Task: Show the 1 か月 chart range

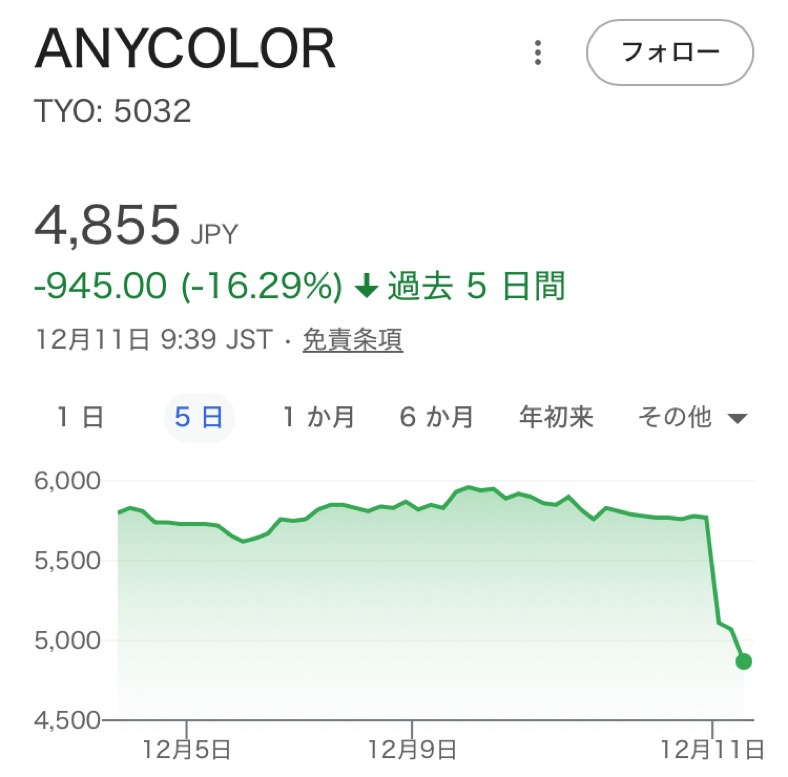Action: [x=318, y=417]
